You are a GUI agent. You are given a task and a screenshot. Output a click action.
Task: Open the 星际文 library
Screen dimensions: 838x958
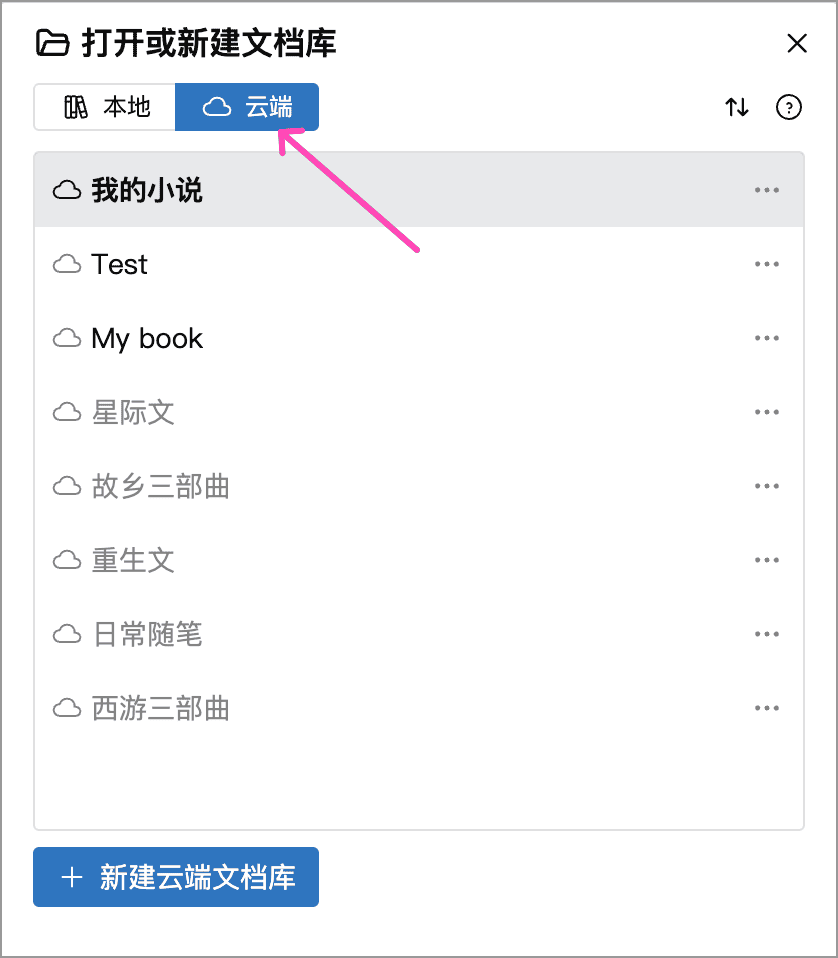(419, 412)
